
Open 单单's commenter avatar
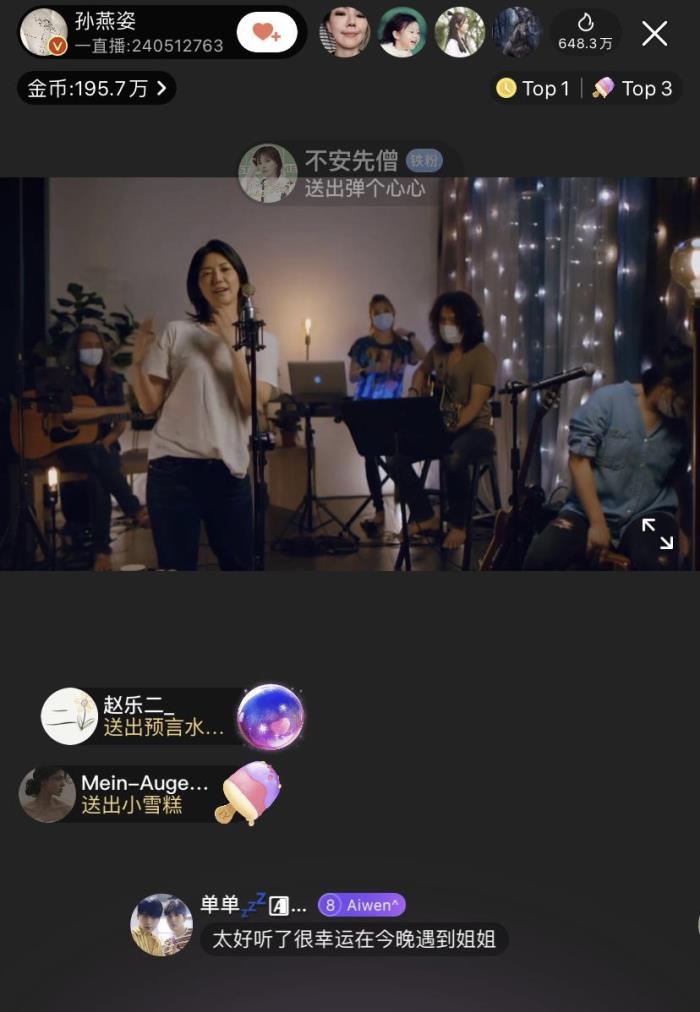point(161,925)
